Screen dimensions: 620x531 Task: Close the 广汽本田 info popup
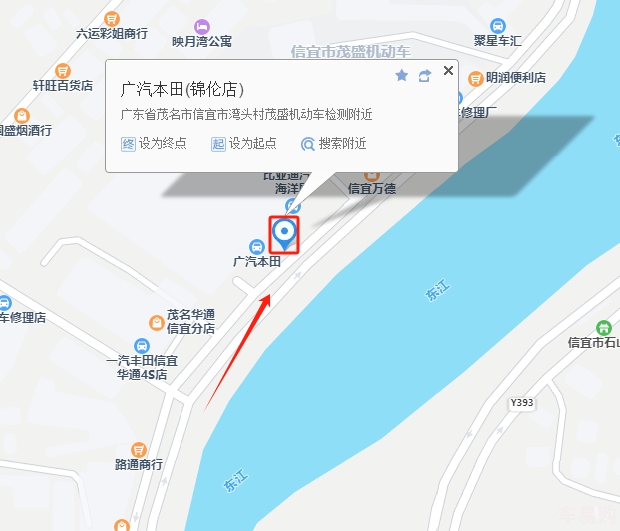pyautogui.click(x=448, y=71)
